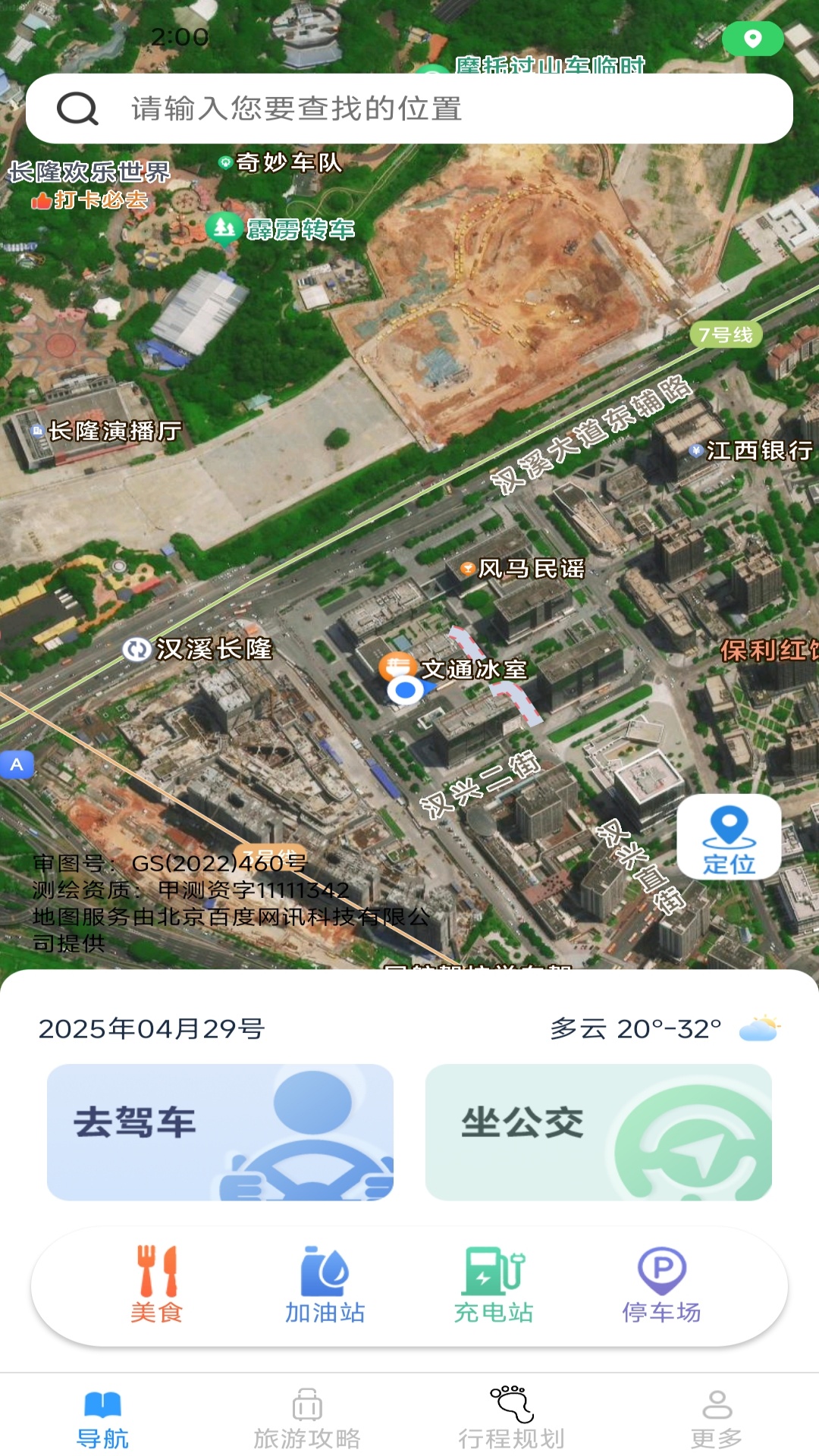819x1456 pixels.
Task: Tap the search input field at the top
Action: click(x=409, y=108)
